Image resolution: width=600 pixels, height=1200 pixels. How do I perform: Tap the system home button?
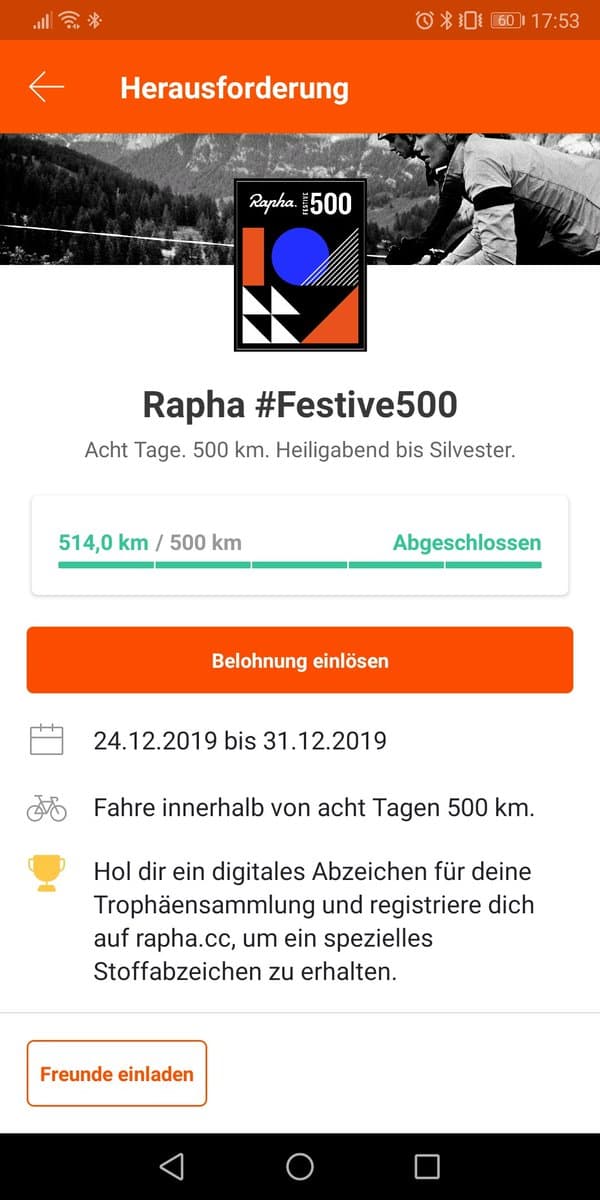(x=300, y=1166)
